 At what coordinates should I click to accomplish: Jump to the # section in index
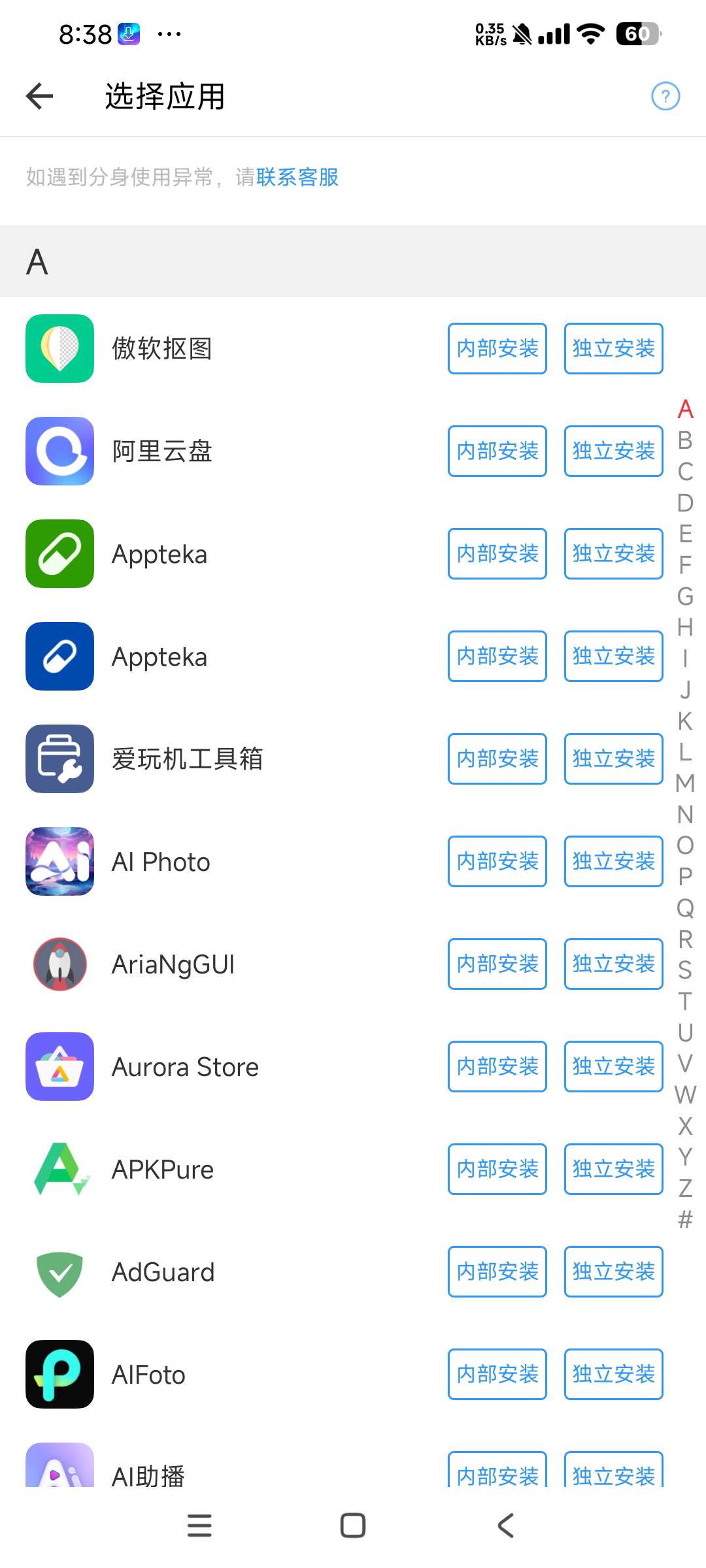pos(685,1219)
